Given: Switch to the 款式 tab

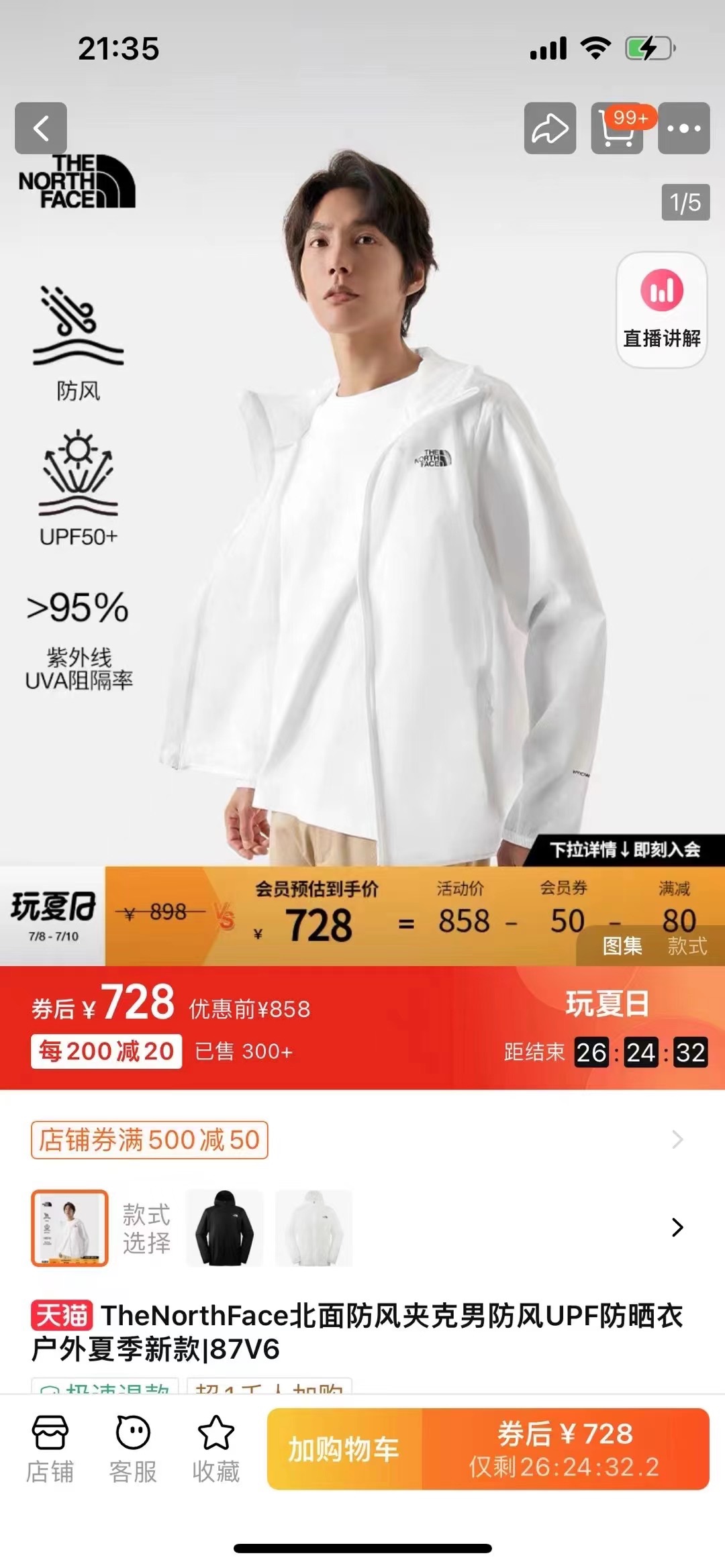Looking at the screenshot, I should [x=687, y=946].
